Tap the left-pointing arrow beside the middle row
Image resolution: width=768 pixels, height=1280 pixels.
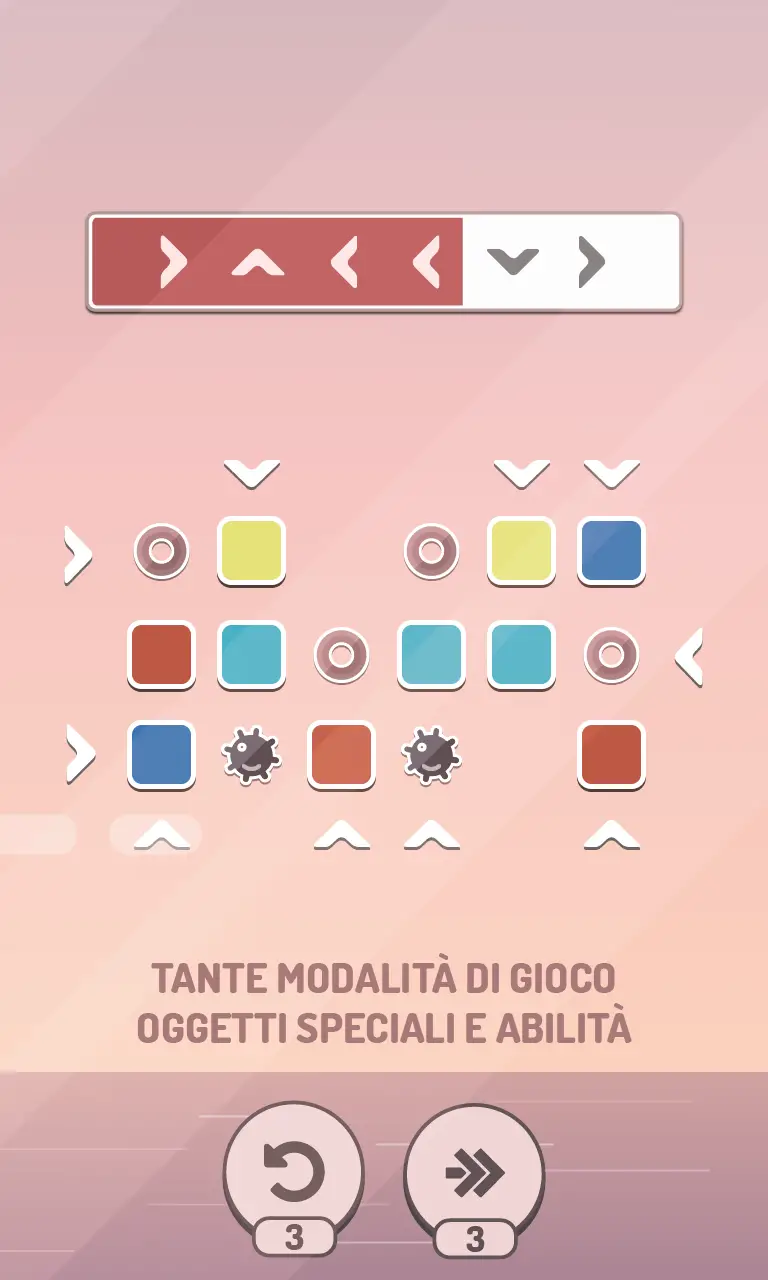688,657
